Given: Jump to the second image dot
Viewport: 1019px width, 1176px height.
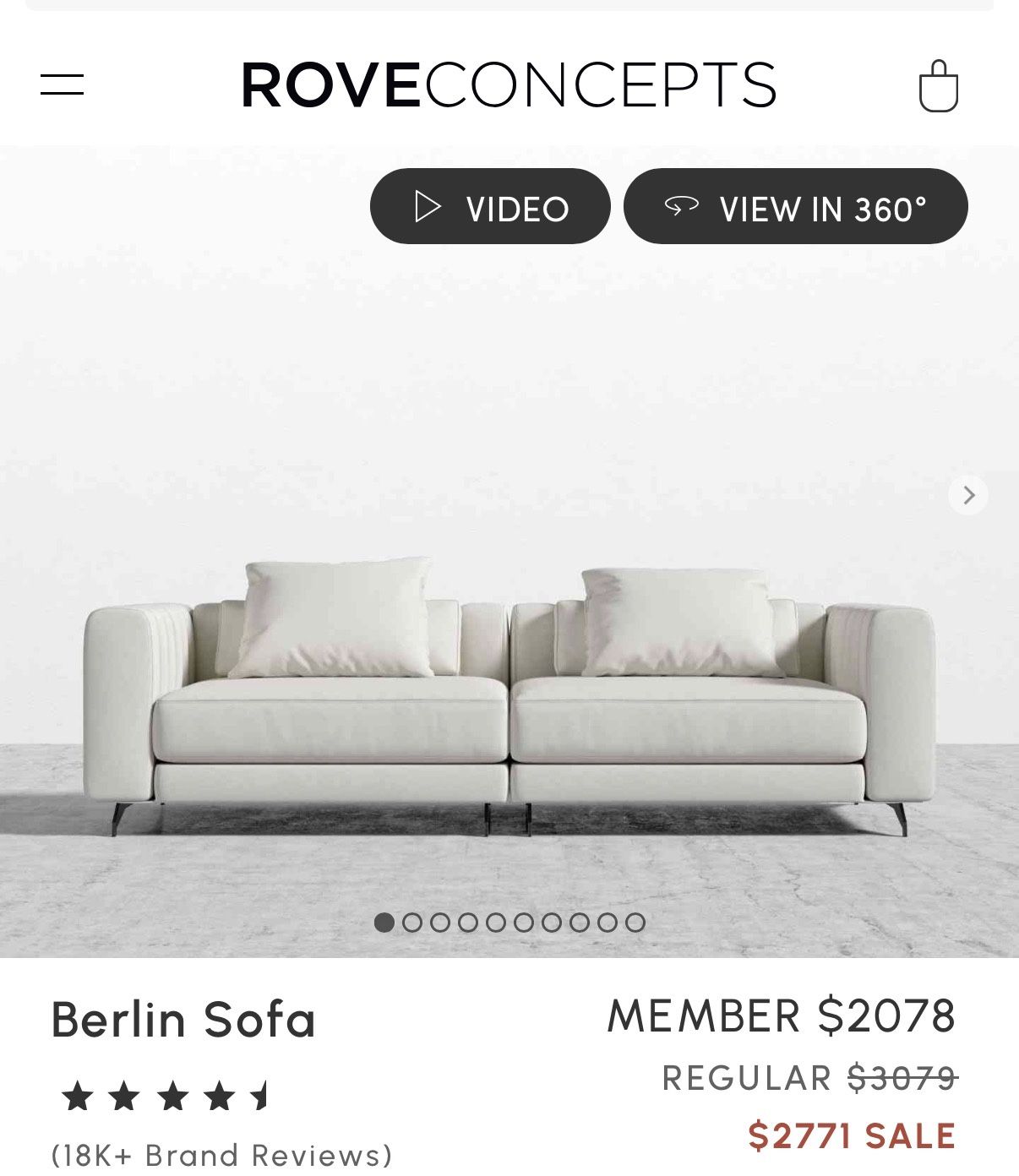Looking at the screenshot, I should coord(412,923).
